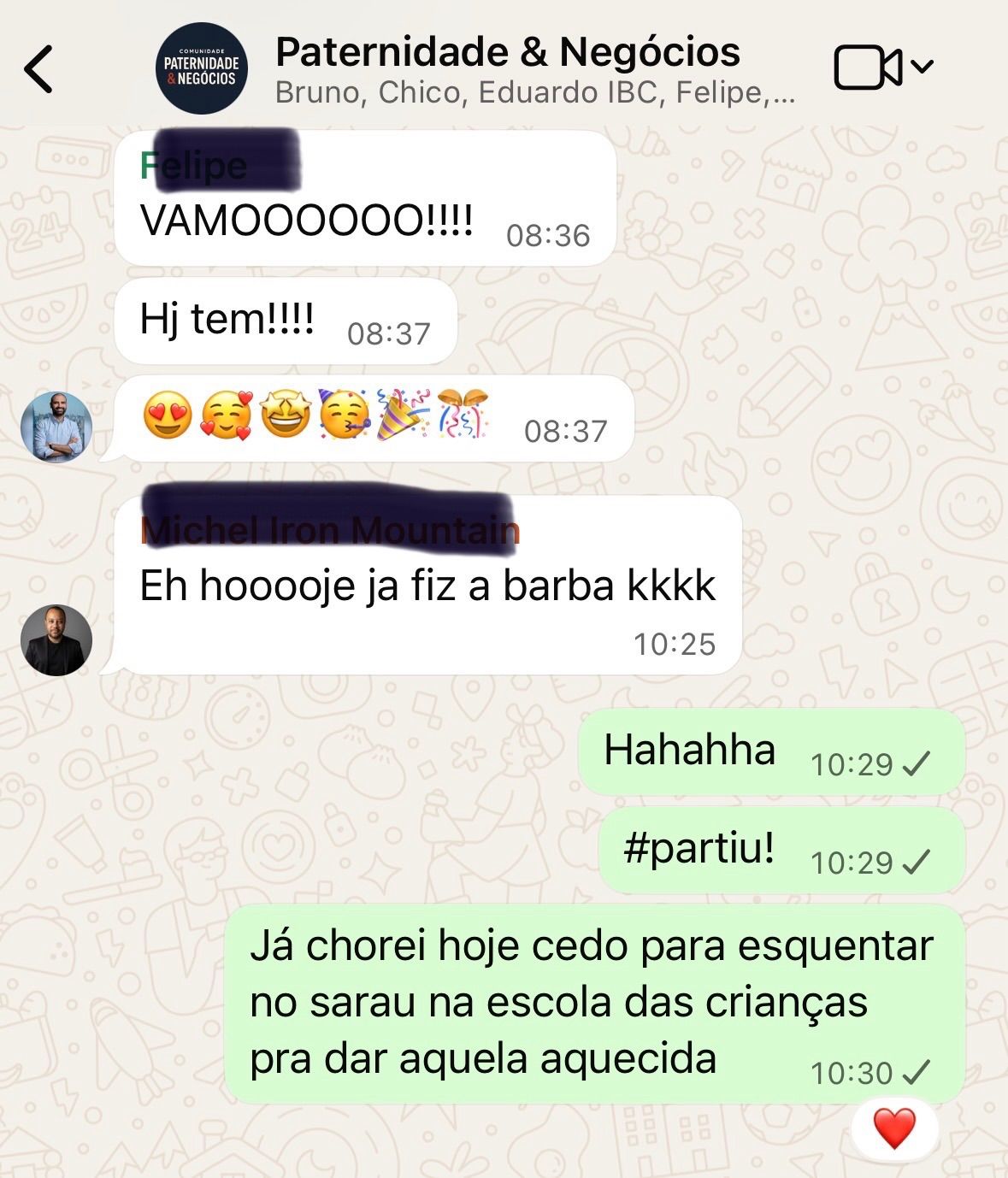Go back to the chat list
This screenshot has height=1178, width=1008.
(x=38, y=68)
